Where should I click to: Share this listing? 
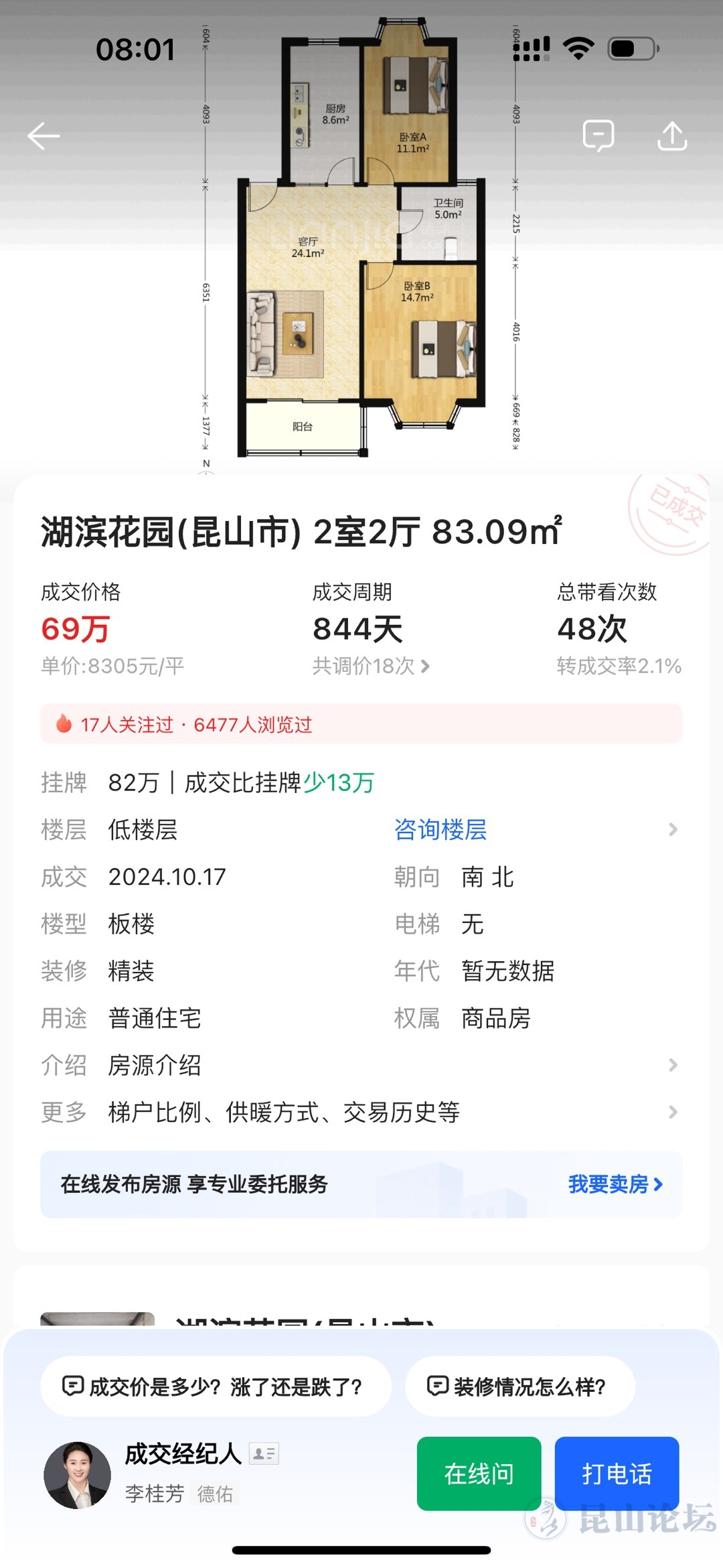pyautogui.click(x=672, y=136)
